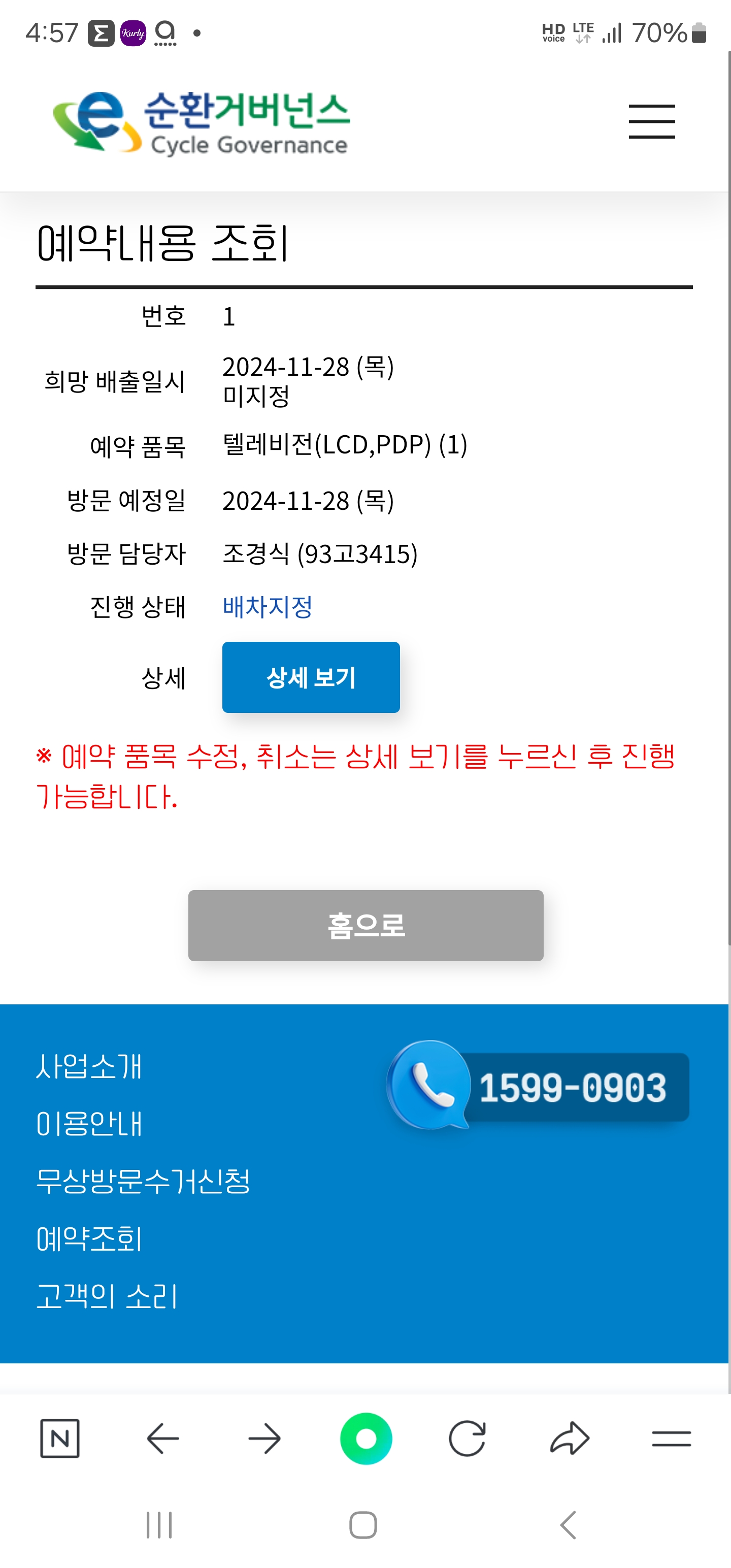Screen dimensions: 731x1568
Task: Open the 고객의 소리 footer link
Action: (107, 1296)
